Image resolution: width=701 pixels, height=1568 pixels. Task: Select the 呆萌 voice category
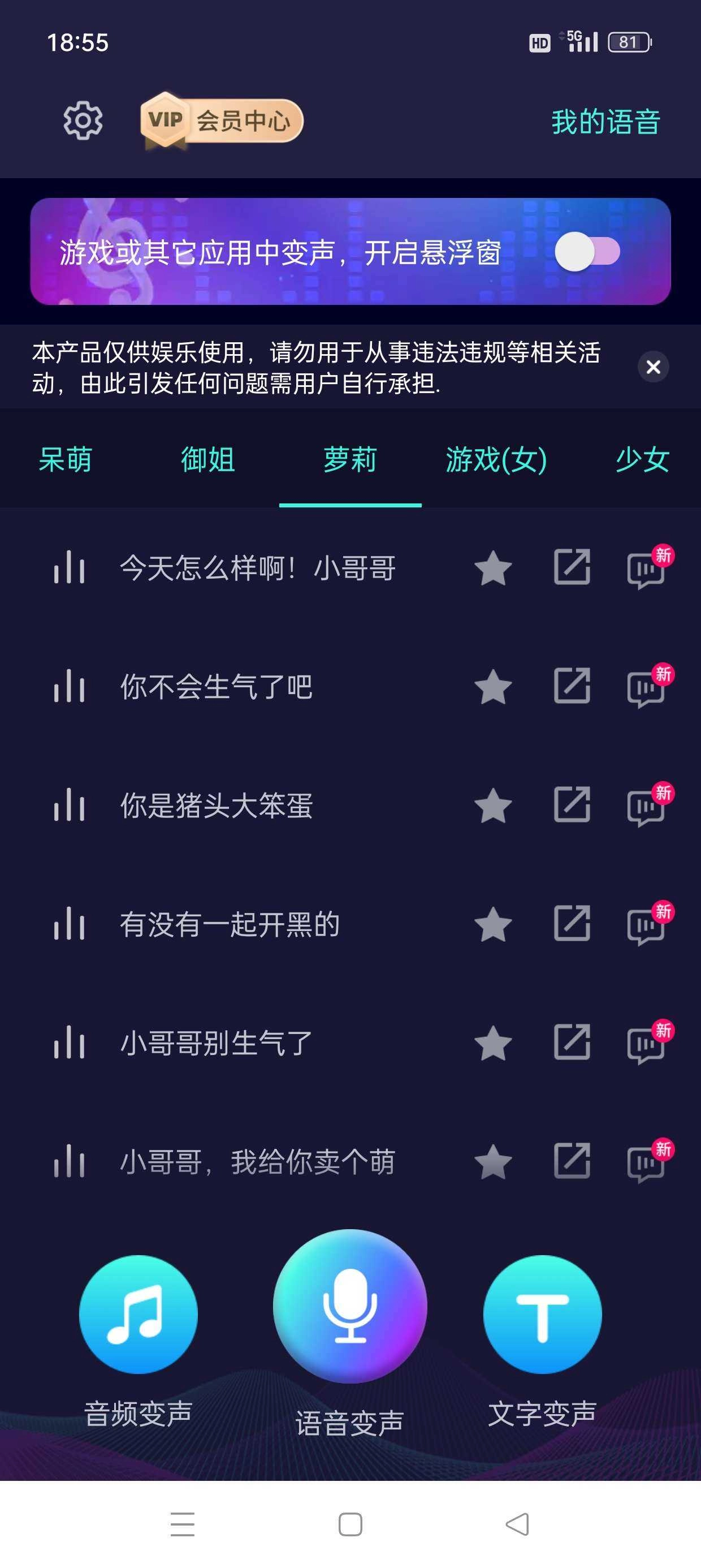64,461
